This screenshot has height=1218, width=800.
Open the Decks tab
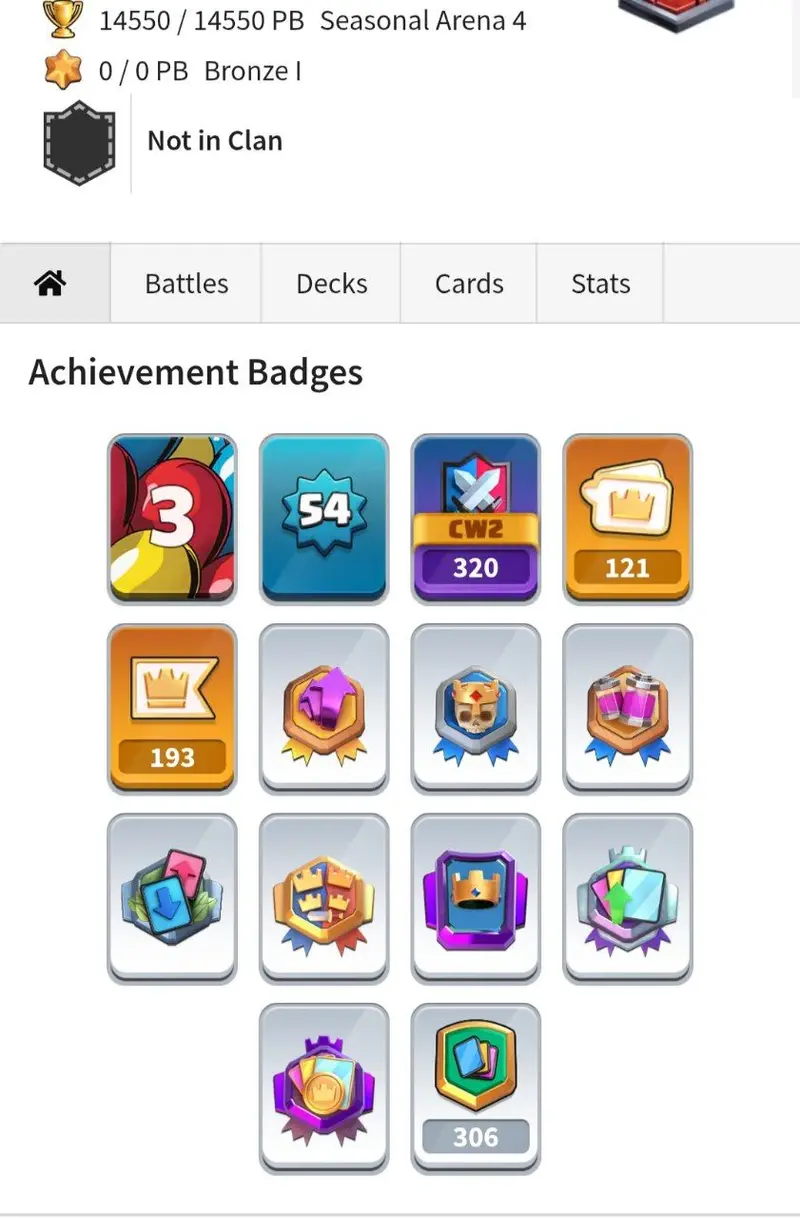(x=331, y=284)
